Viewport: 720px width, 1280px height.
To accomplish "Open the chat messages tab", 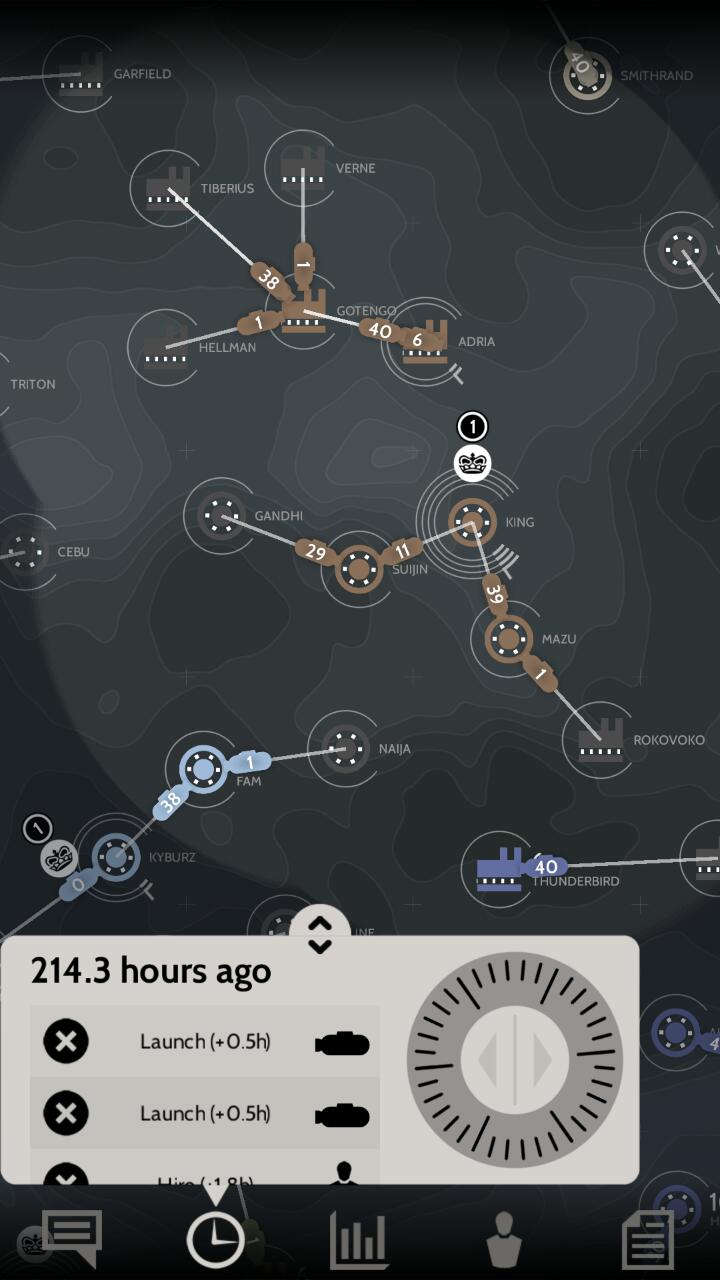I will [x=72, y=1238].
